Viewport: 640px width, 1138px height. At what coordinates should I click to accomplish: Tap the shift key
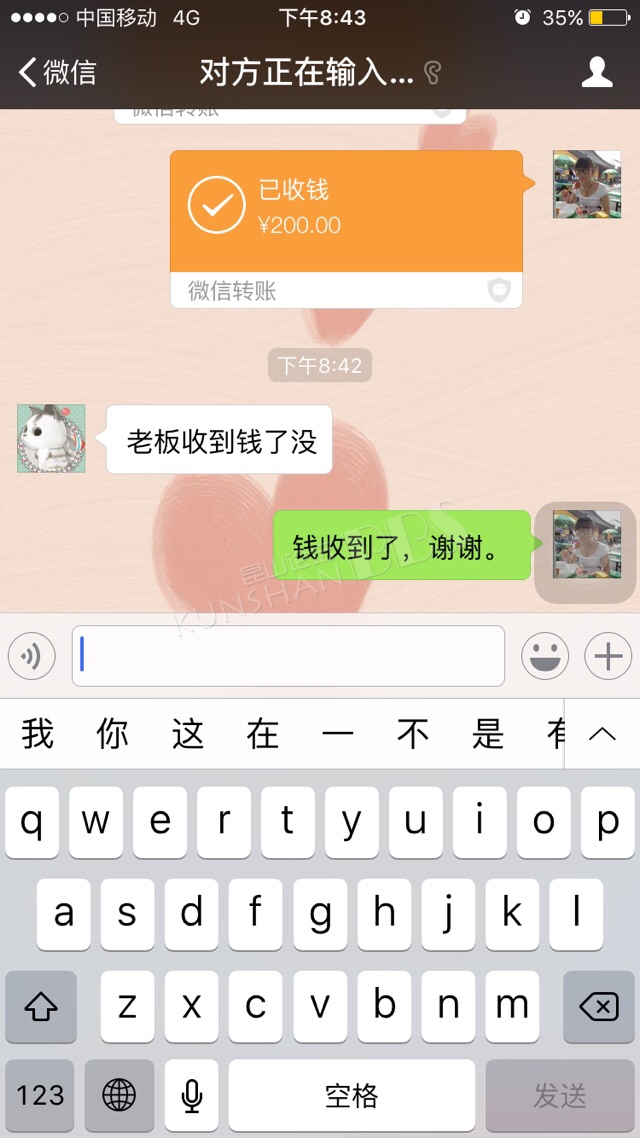[x=41, y=1007]
